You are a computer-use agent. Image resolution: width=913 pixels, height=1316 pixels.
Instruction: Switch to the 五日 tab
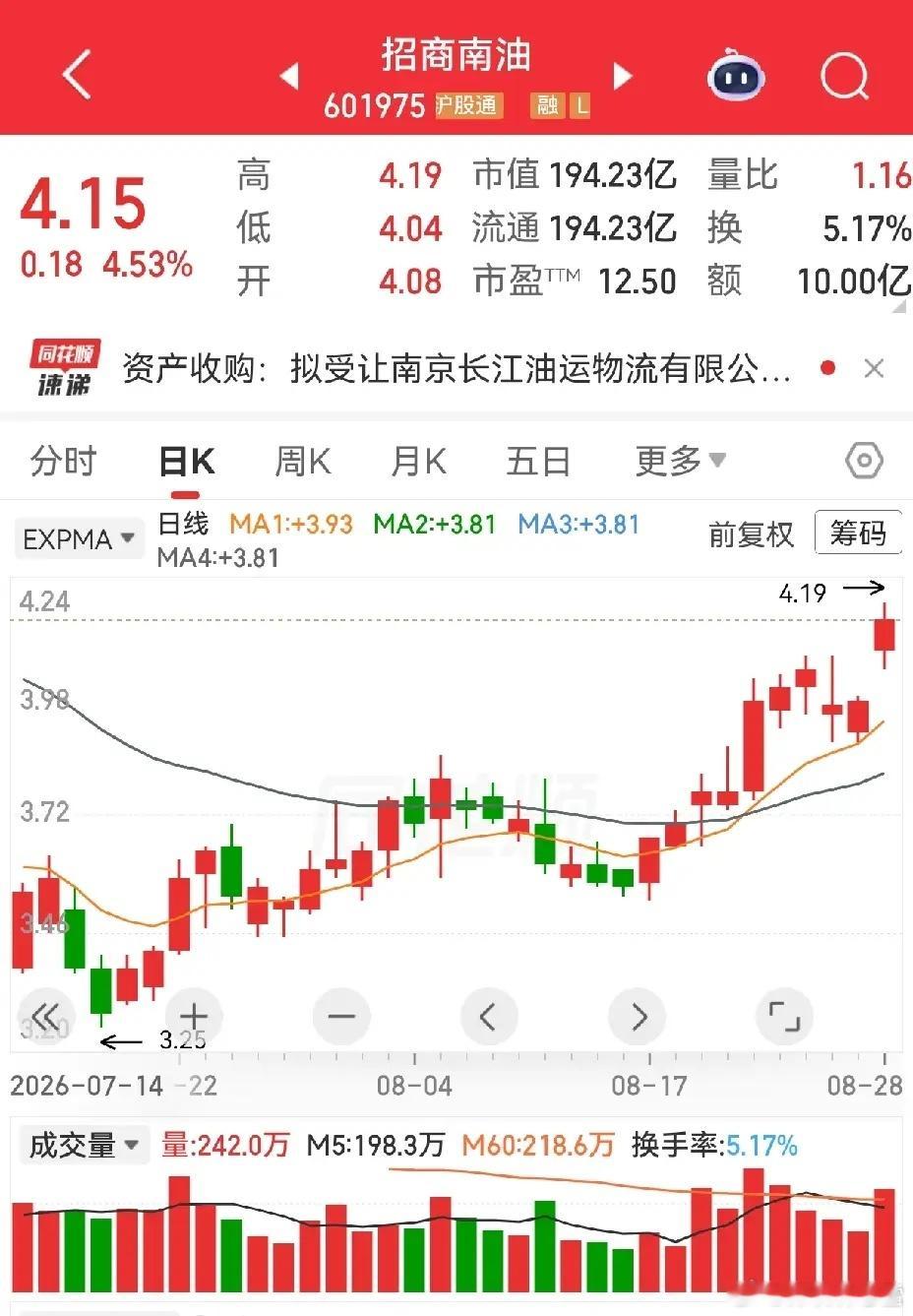[538, 461]
